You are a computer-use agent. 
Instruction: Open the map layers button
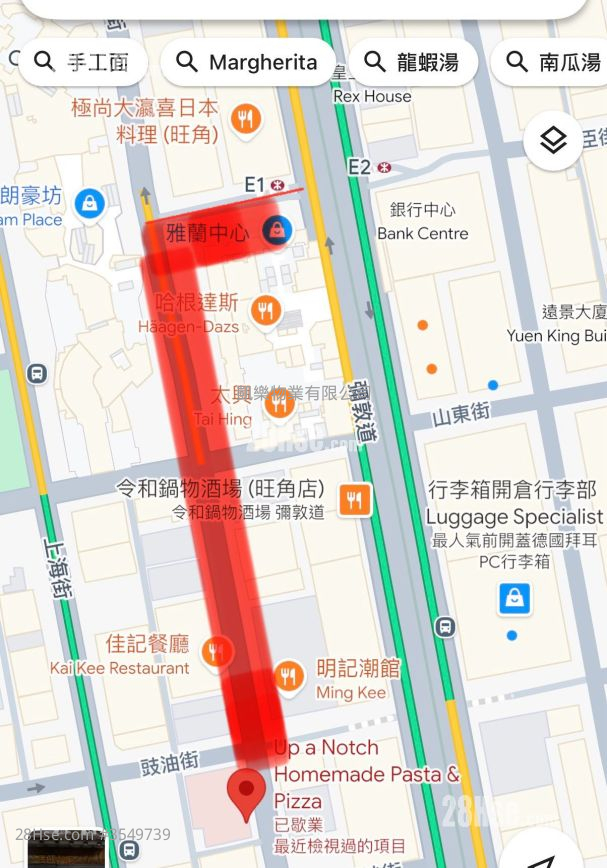click(x=553, y=140)
